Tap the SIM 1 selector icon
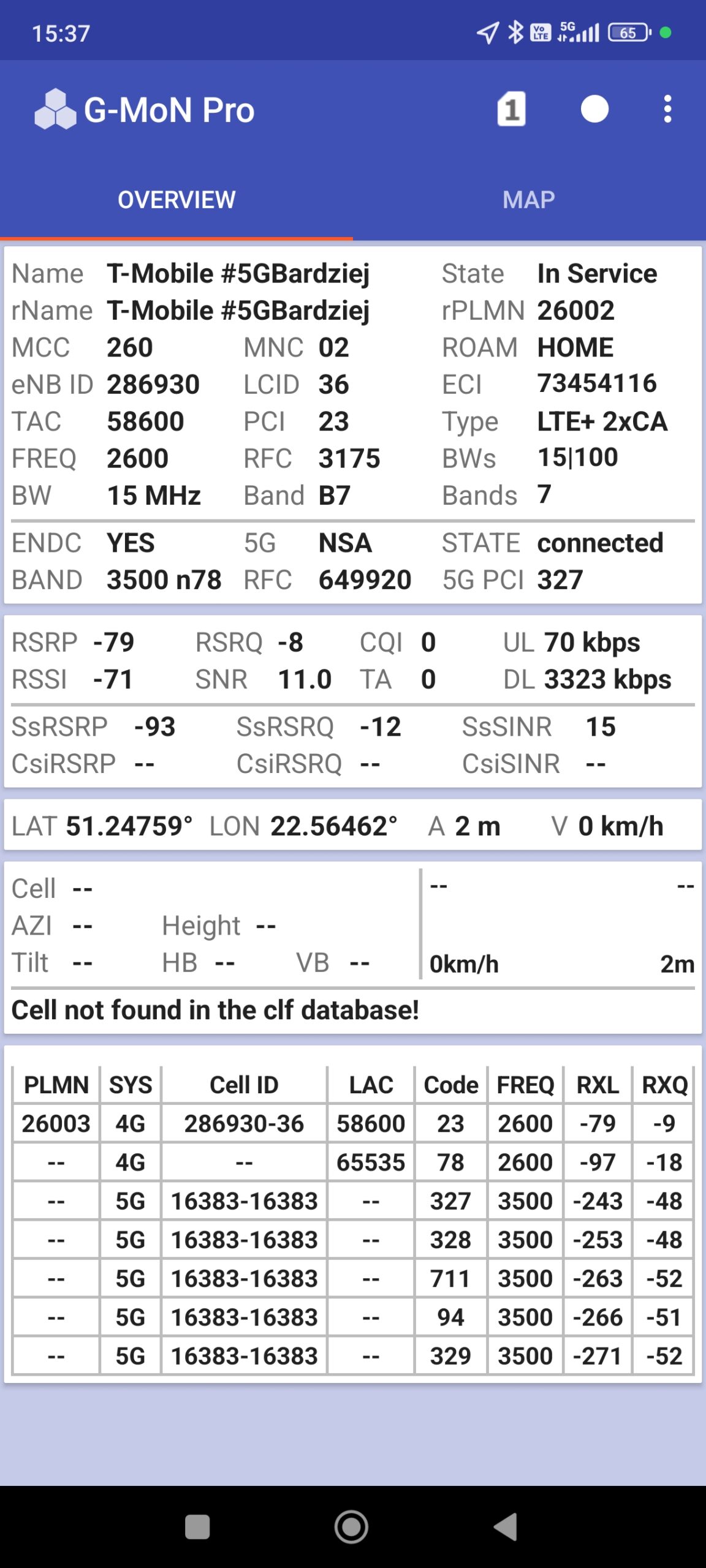Viewport: 706px width, 1568px height. tap(511, 110)
